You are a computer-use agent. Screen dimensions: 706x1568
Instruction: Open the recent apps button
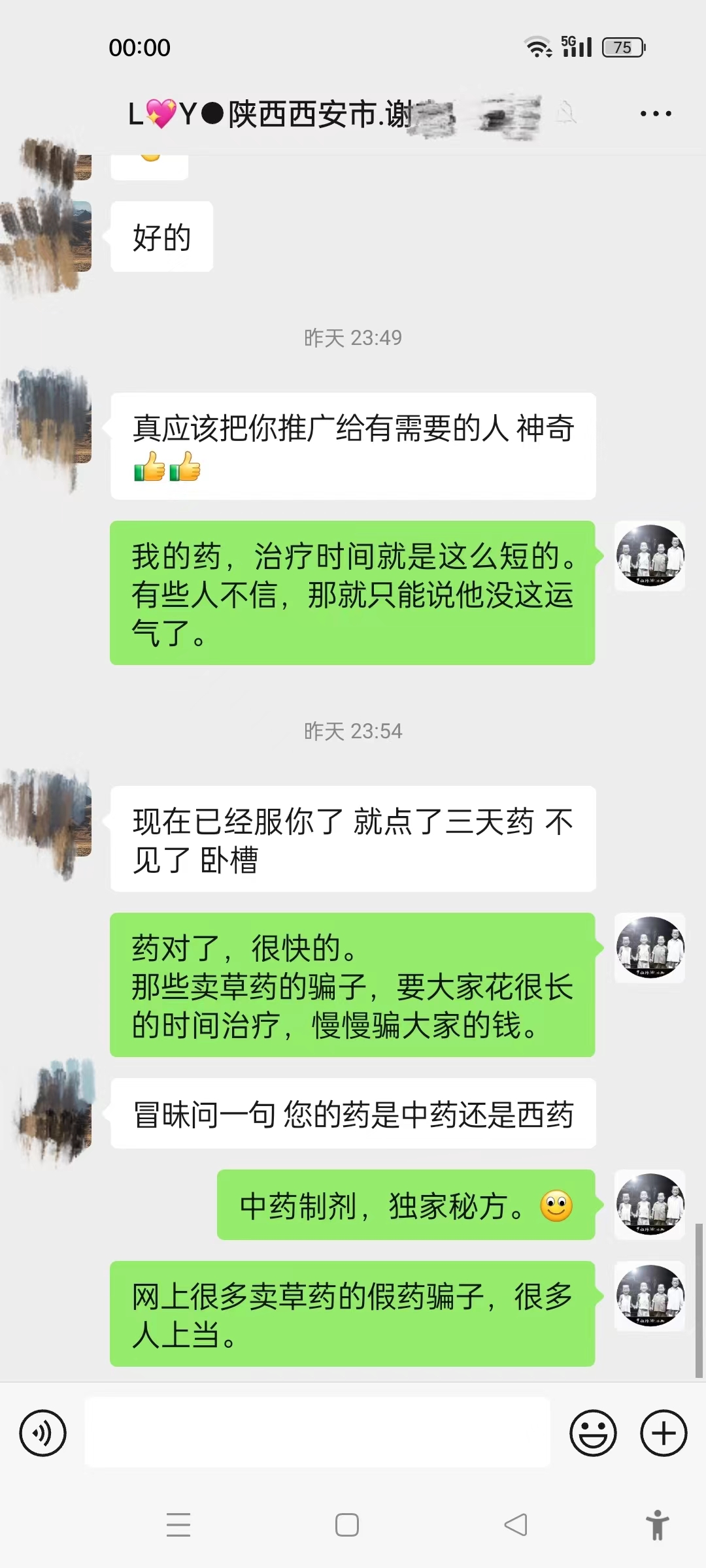tap(178, 1525)
